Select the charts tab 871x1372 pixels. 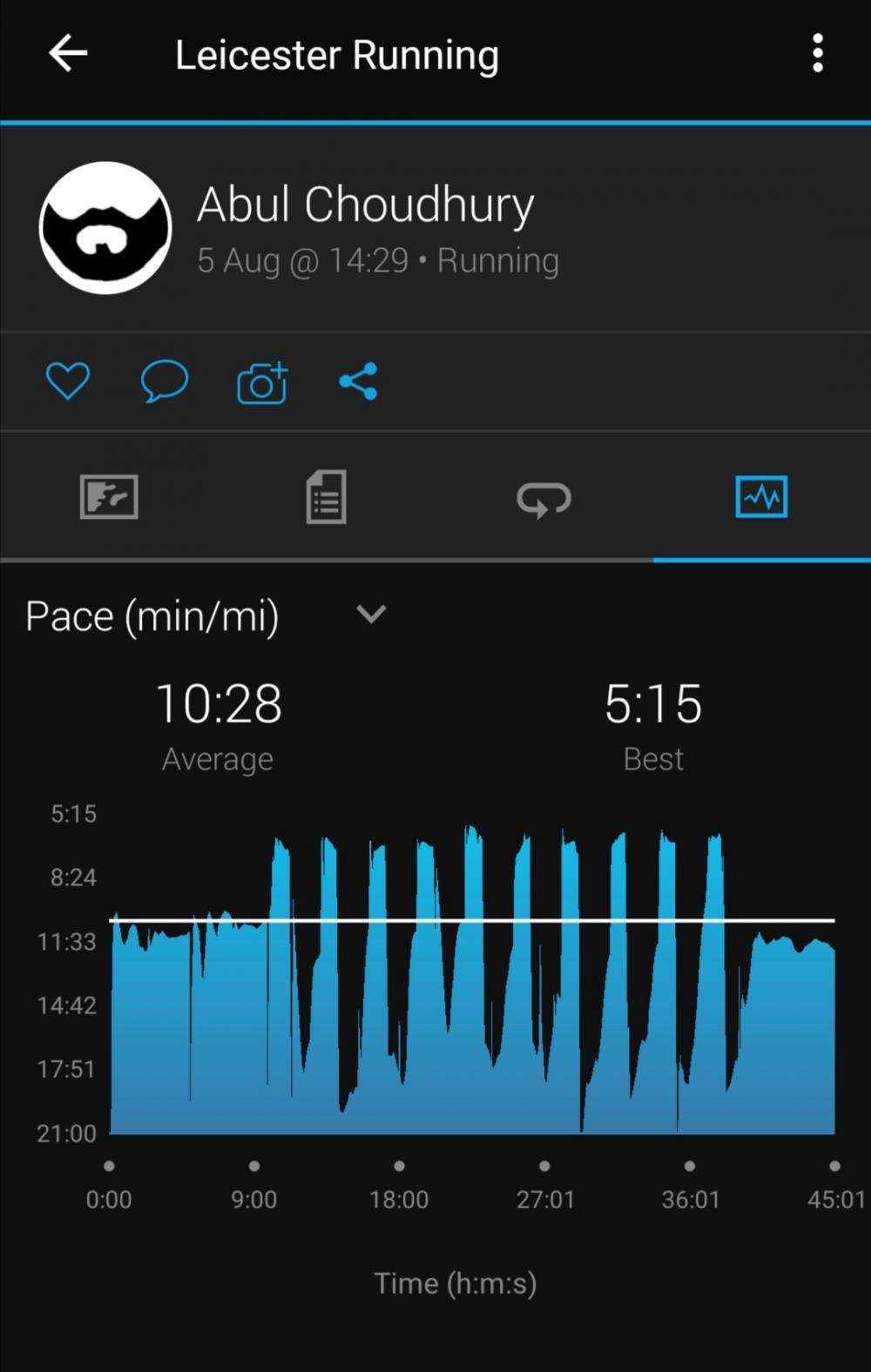coord(761,497)
